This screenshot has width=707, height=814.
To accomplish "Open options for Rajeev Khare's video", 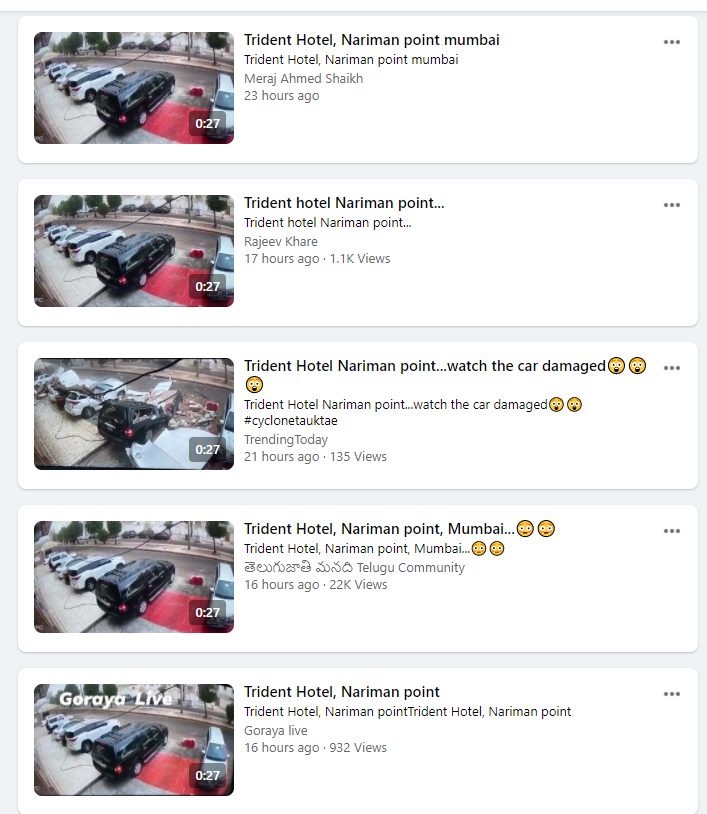I will tap(672, 205).
